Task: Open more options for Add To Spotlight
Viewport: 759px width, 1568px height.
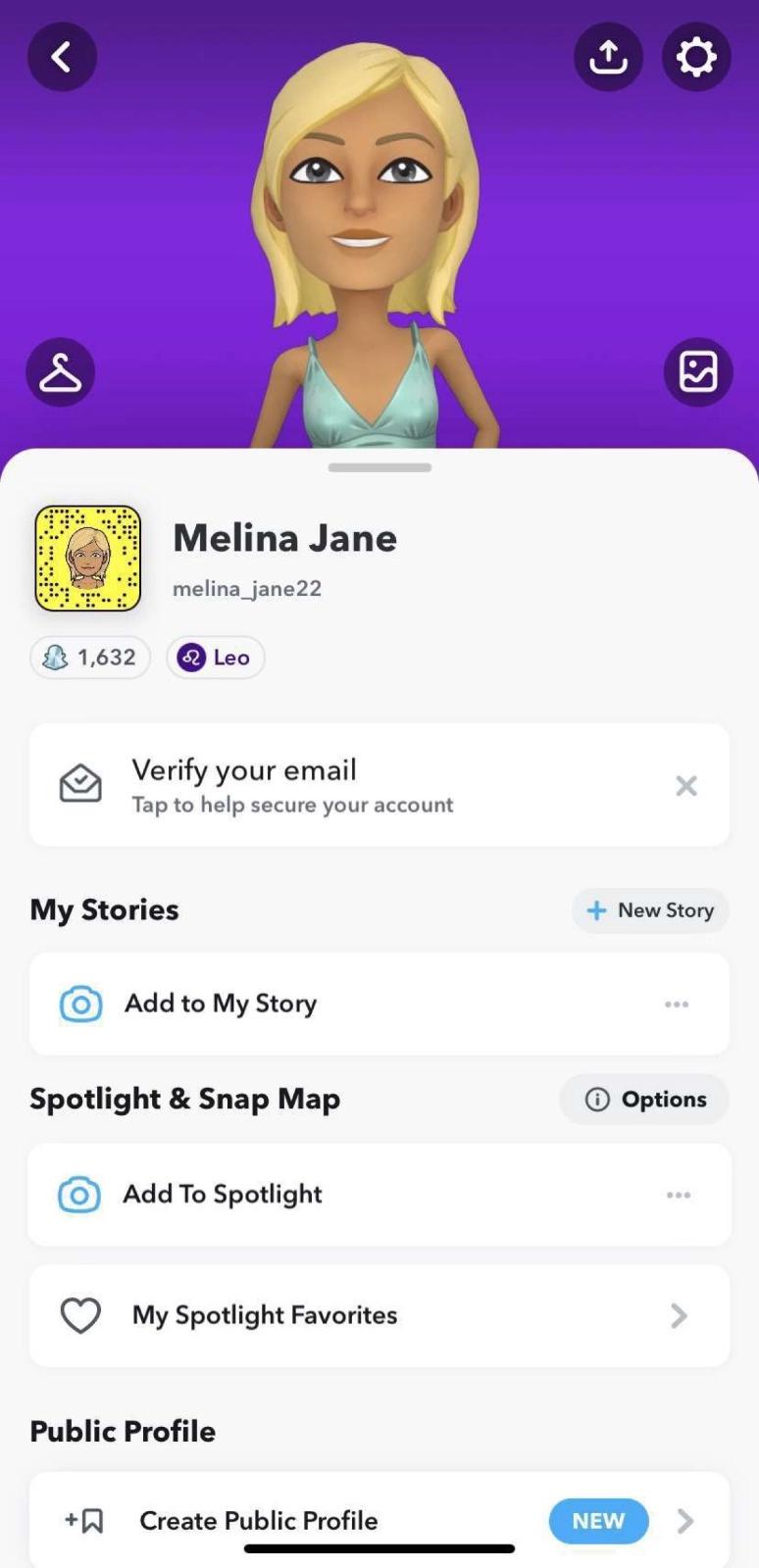Action: 679,1196
